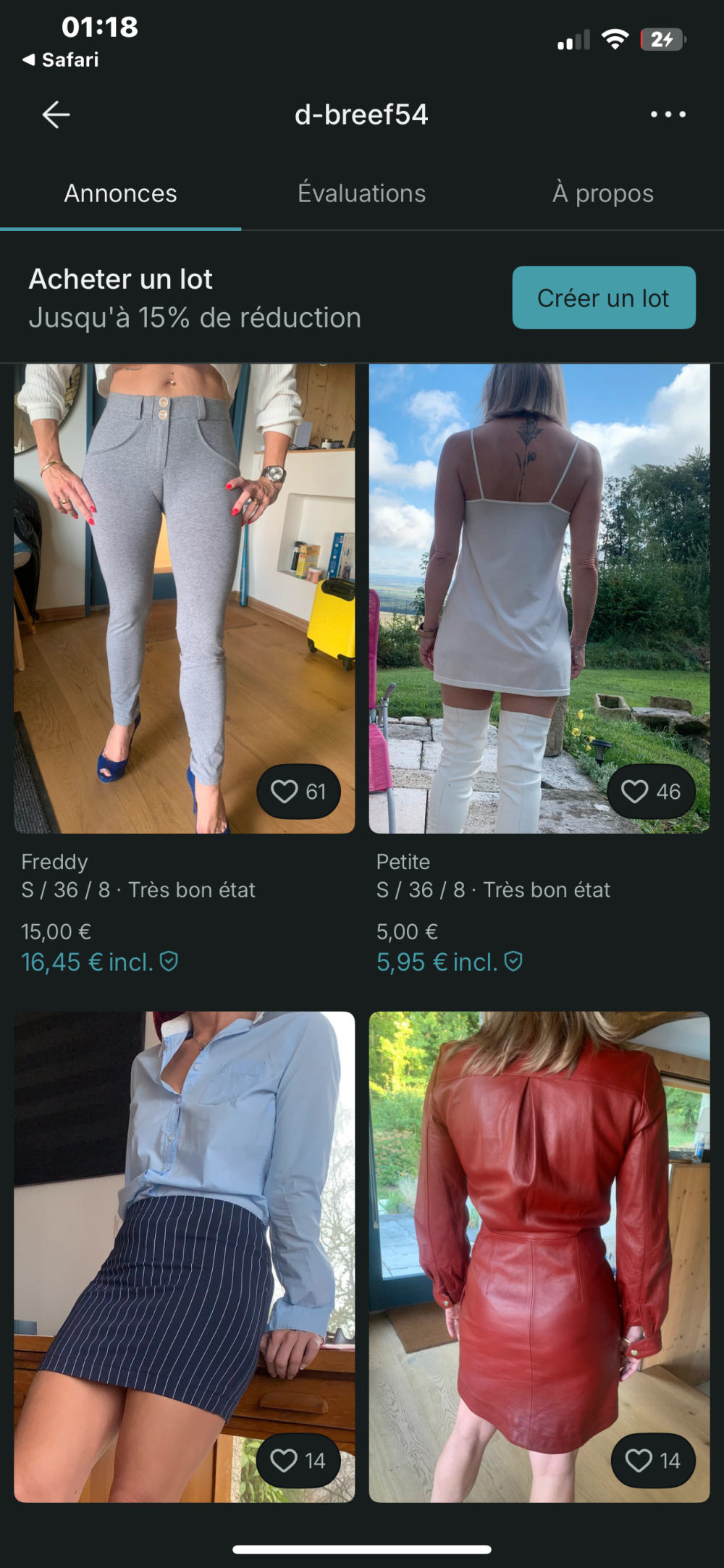Go back with the arrow icon

56,114
